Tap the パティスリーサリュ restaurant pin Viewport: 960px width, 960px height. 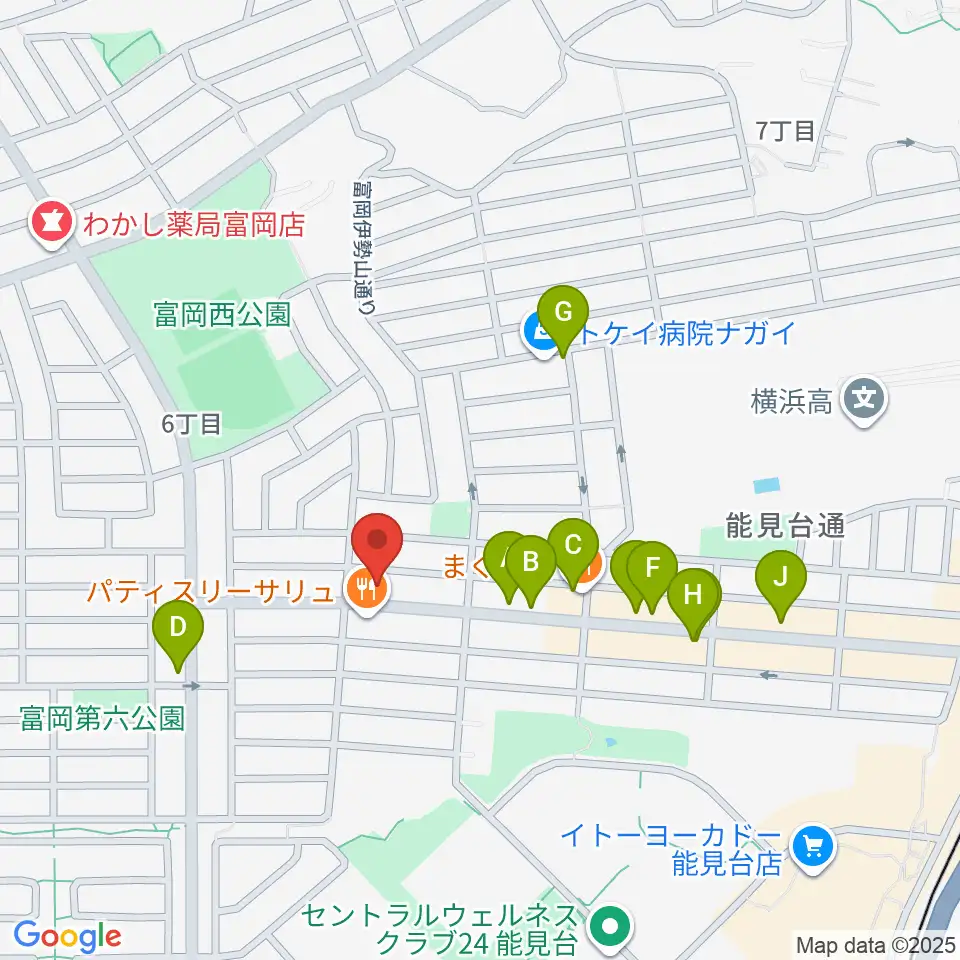pyautogui.click(x=367, y=591)
